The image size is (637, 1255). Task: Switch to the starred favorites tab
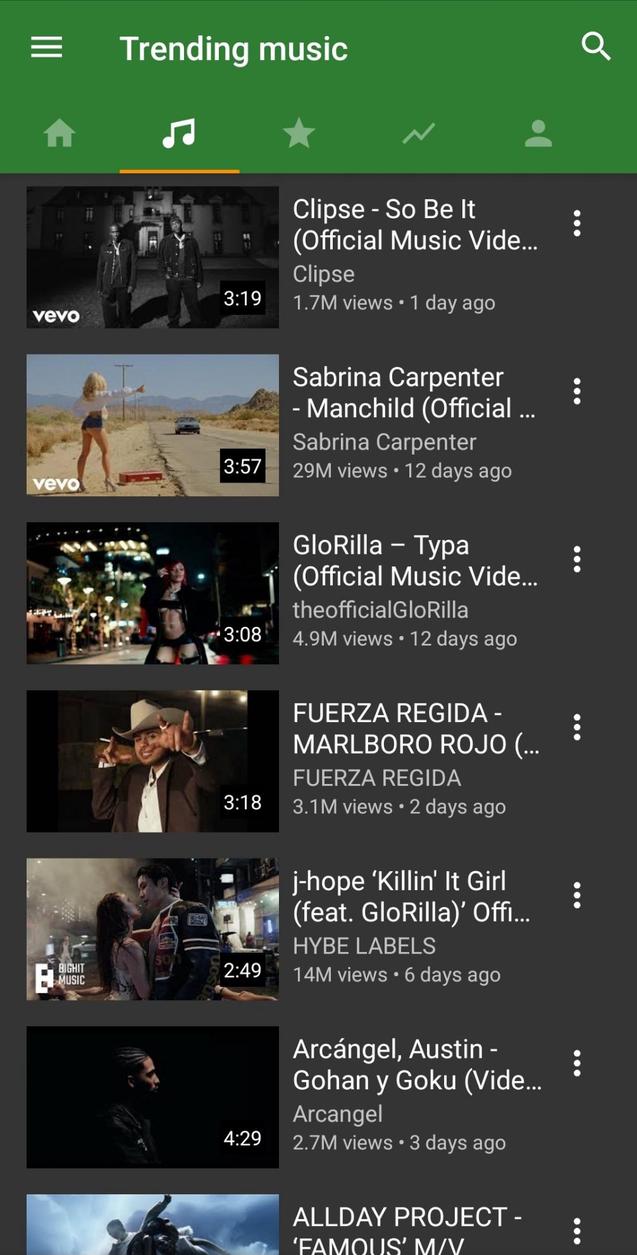(298, 134)
